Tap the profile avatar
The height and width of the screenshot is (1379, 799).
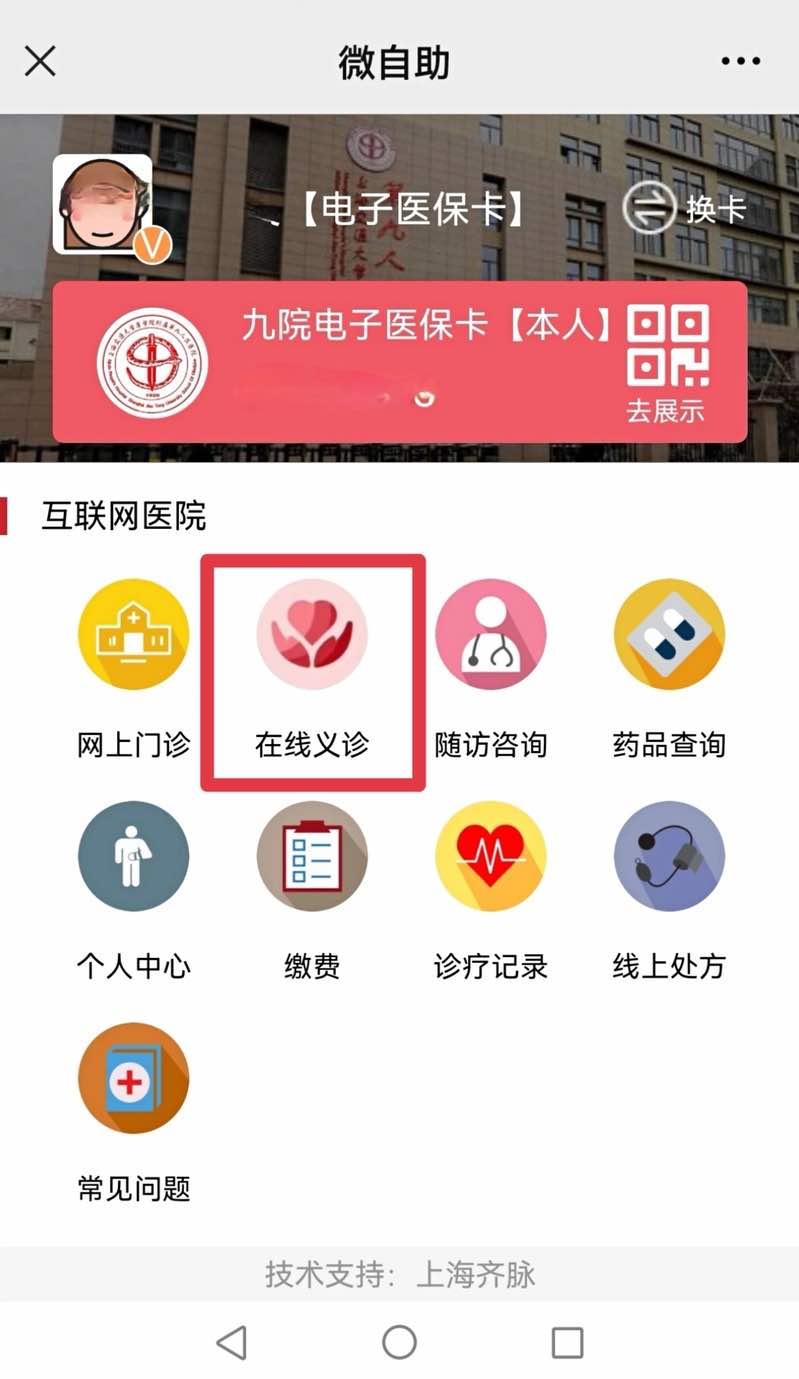102,204
